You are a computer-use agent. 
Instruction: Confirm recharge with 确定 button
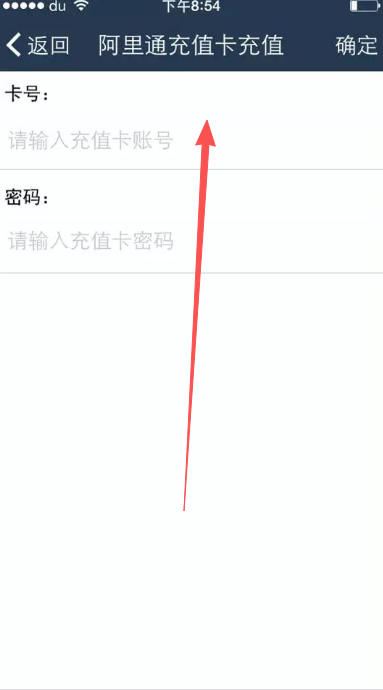[356, 45]
